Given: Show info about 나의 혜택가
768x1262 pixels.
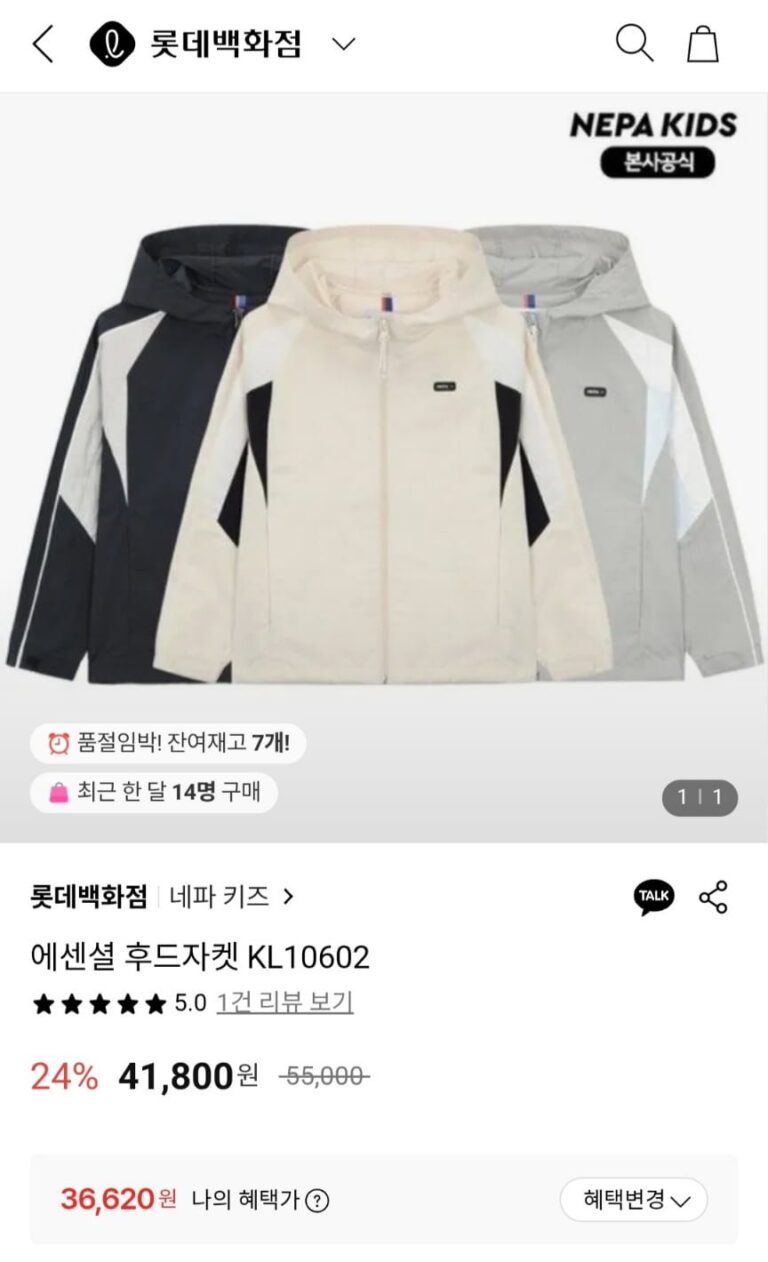Looking at the screenshot, I should [317, 1201].
